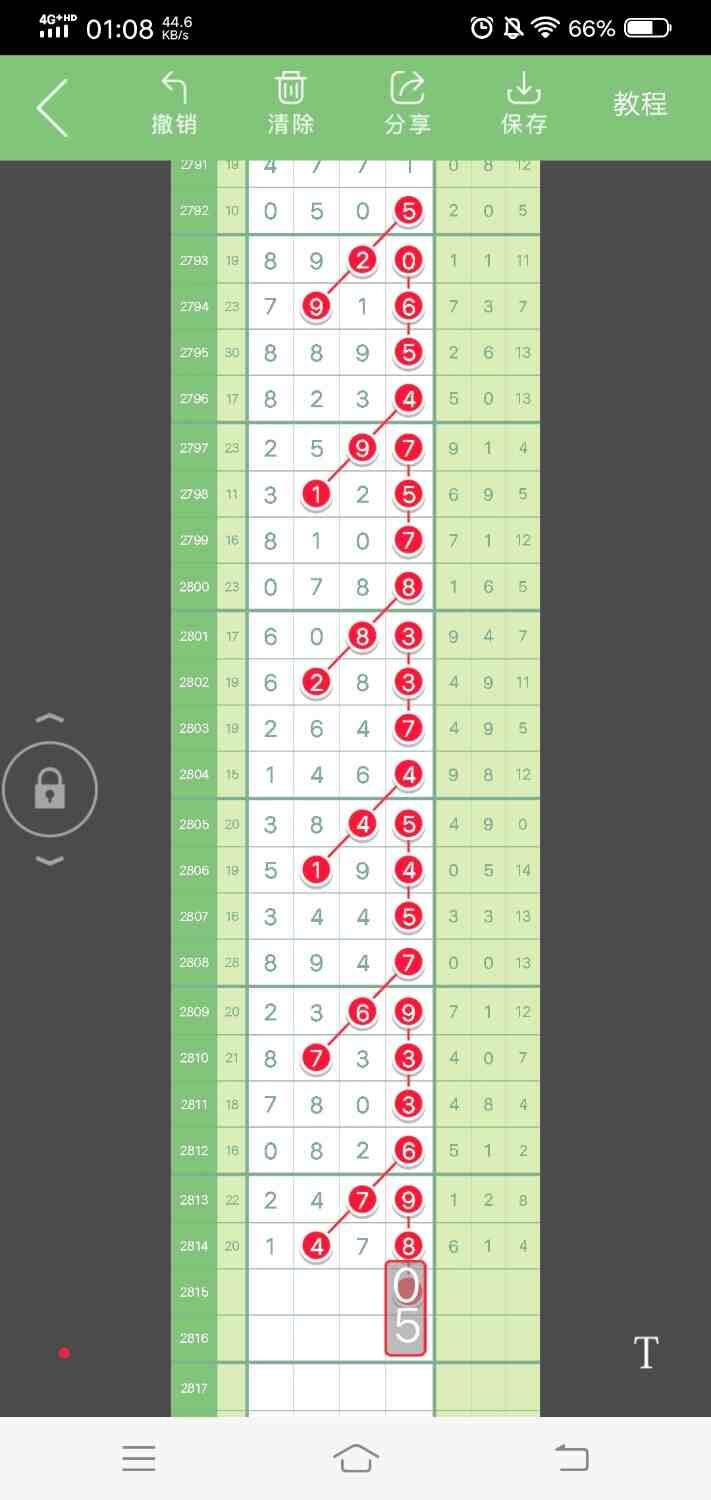
Task: Go back using the top-left arrow
Action: (52, 107)
